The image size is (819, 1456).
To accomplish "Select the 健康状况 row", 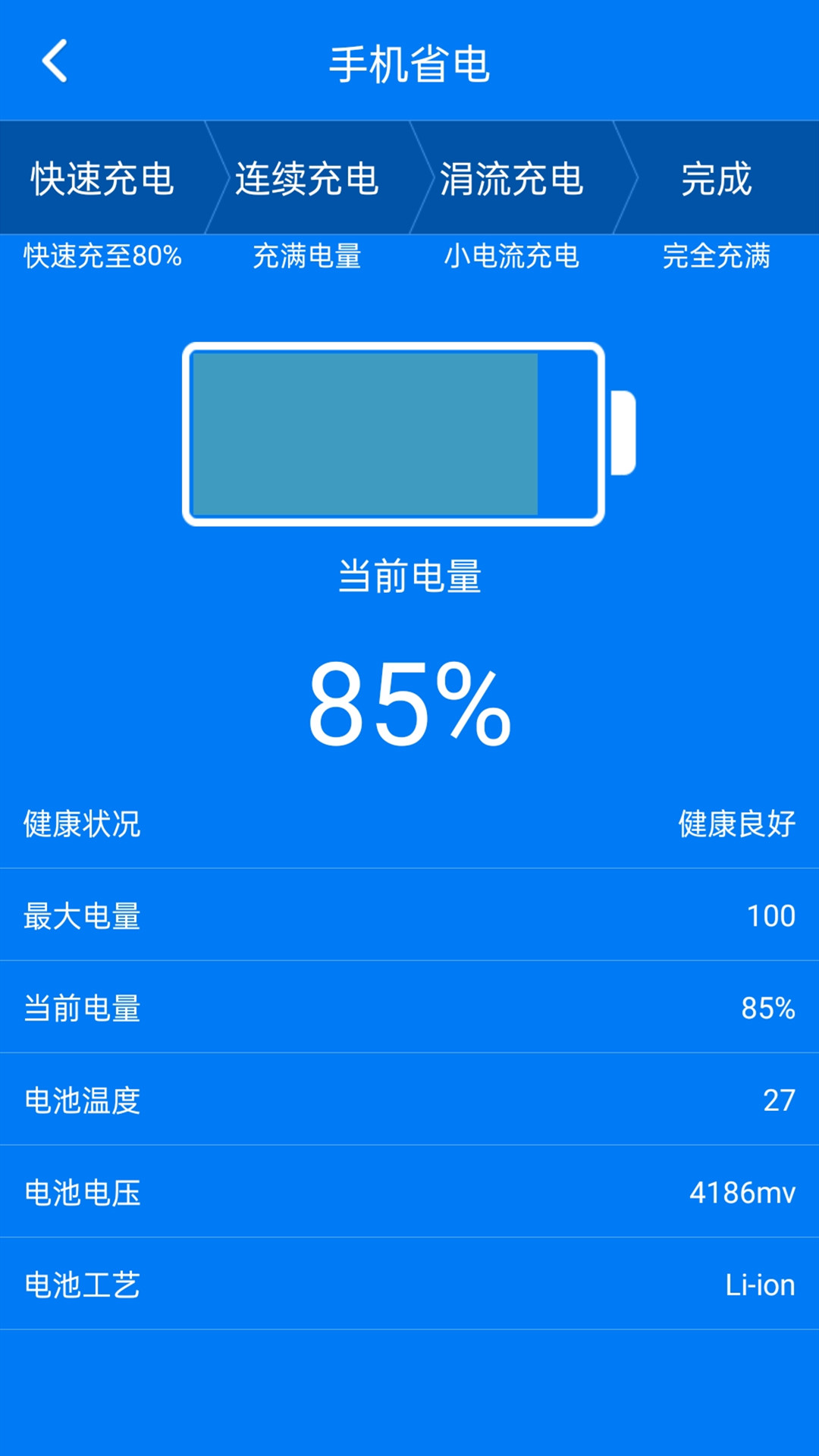I will pyautogui.click(x=409, y=824).
